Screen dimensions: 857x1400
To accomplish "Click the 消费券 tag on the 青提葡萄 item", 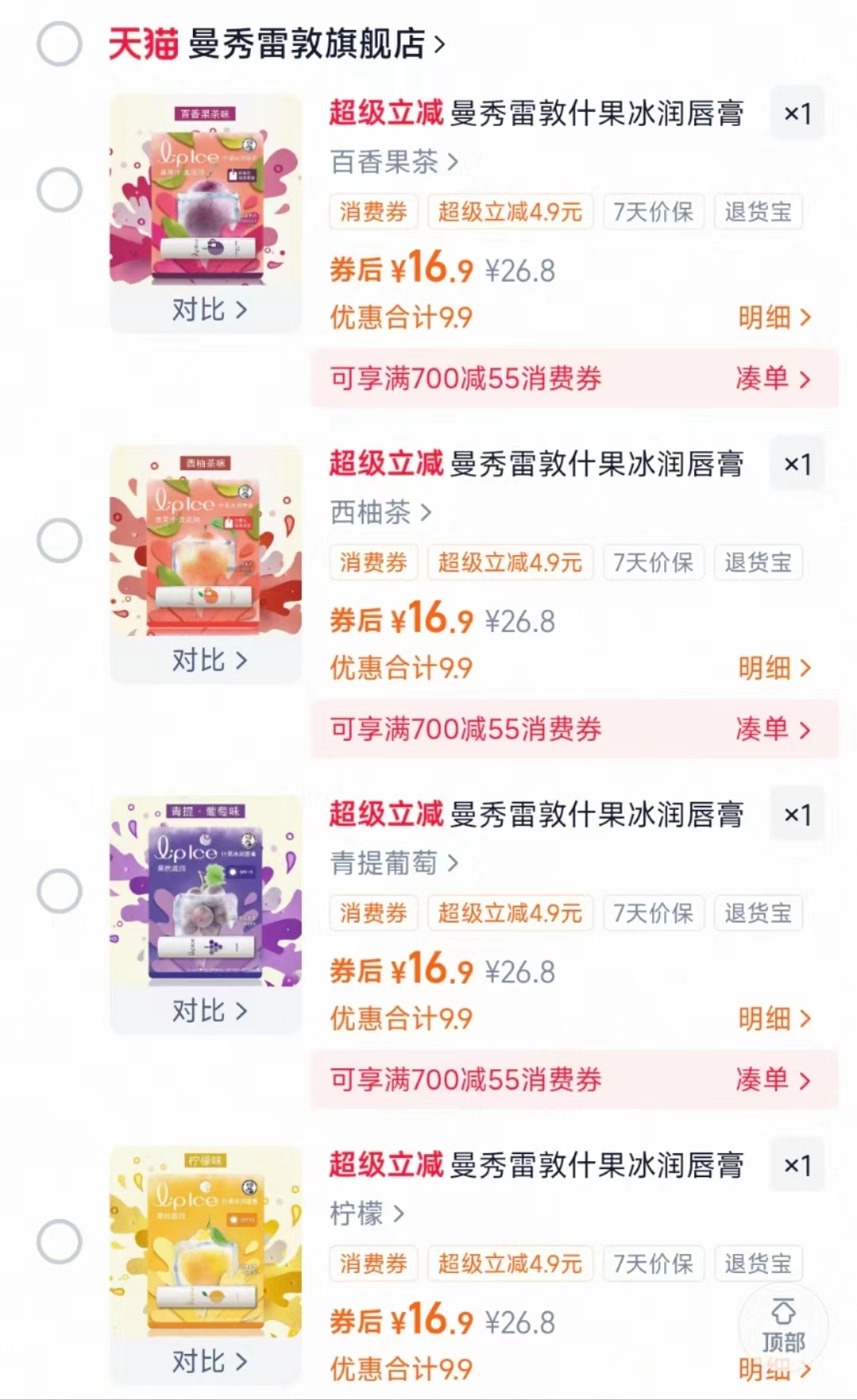I will tap(373, 913).
